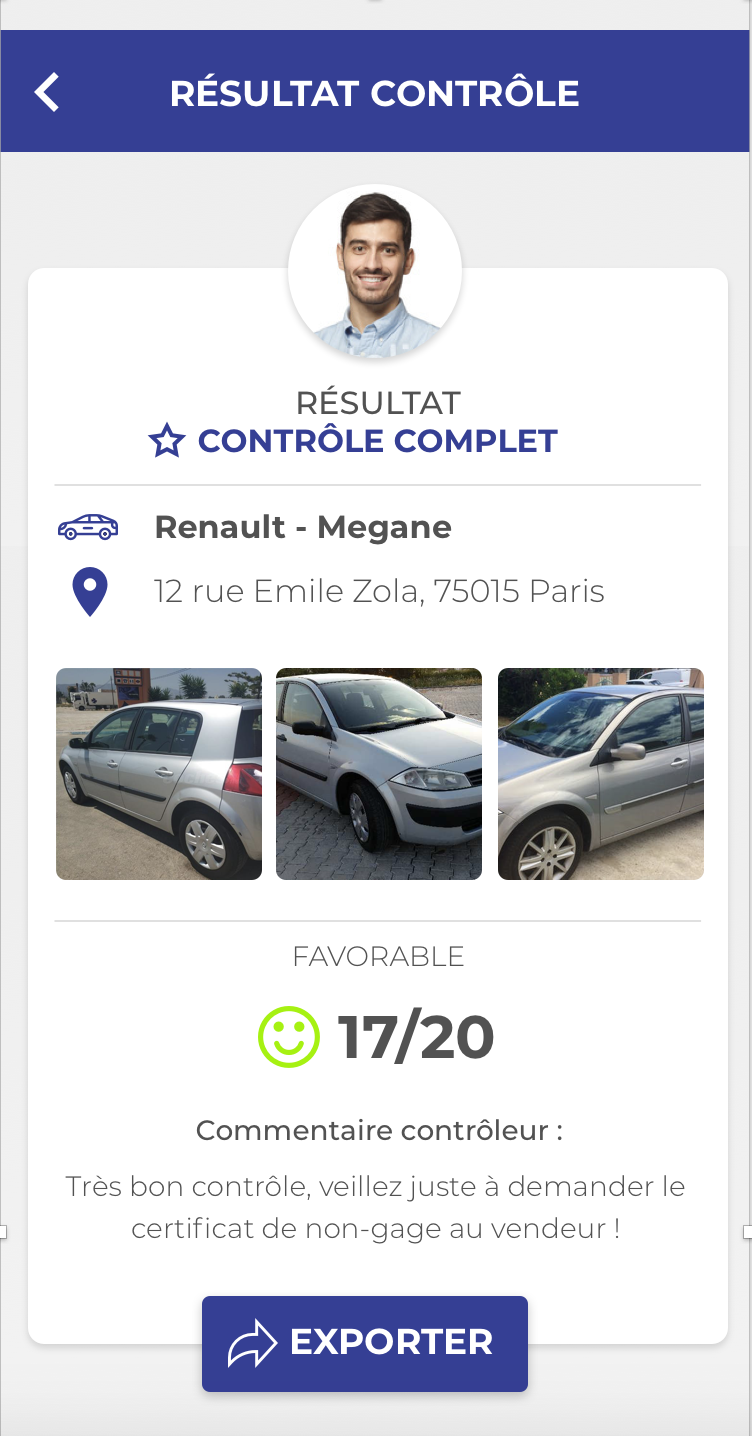The image size is (752, 1436).
Task: Tap the EXPORTER button
Action: point(364,1343)
